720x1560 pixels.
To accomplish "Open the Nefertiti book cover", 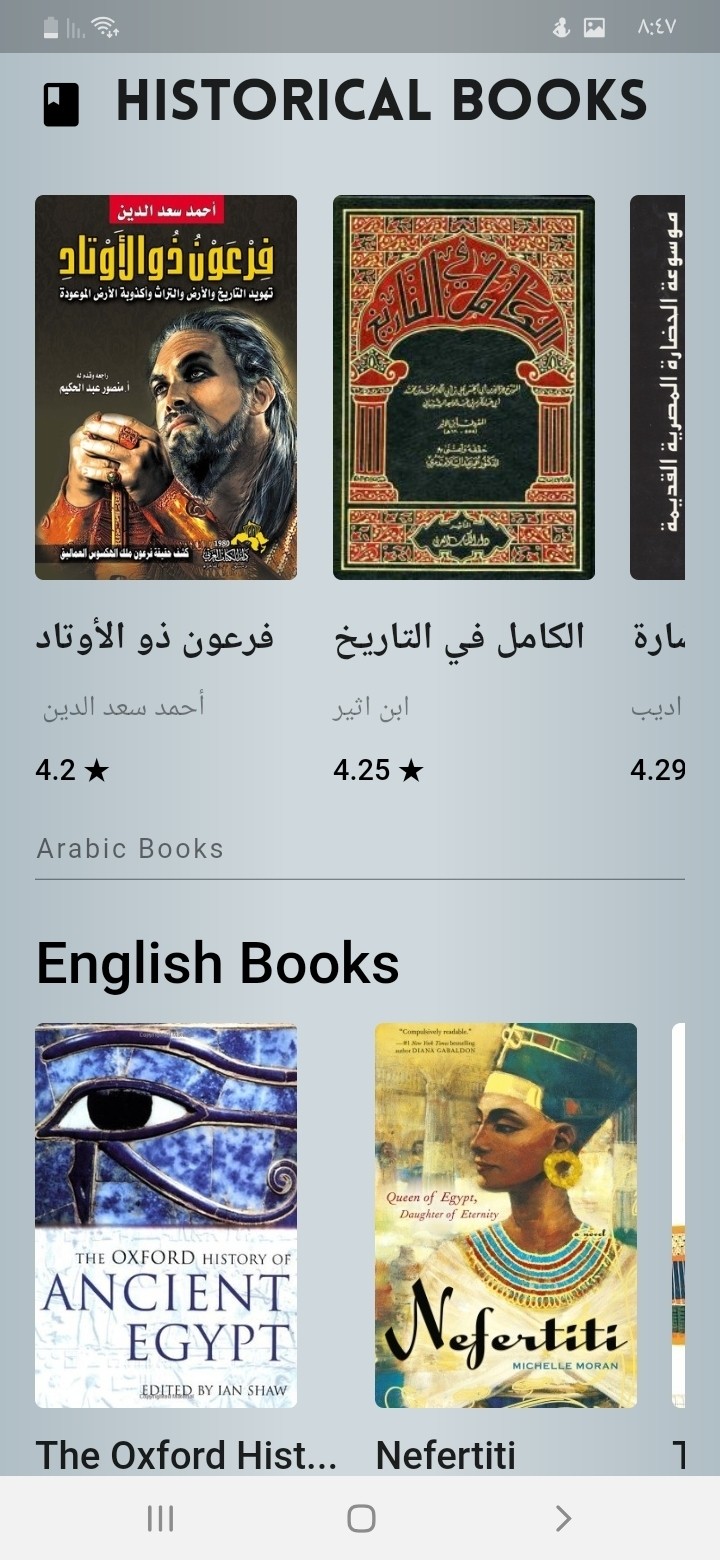I will click(x=504, y=1215).
